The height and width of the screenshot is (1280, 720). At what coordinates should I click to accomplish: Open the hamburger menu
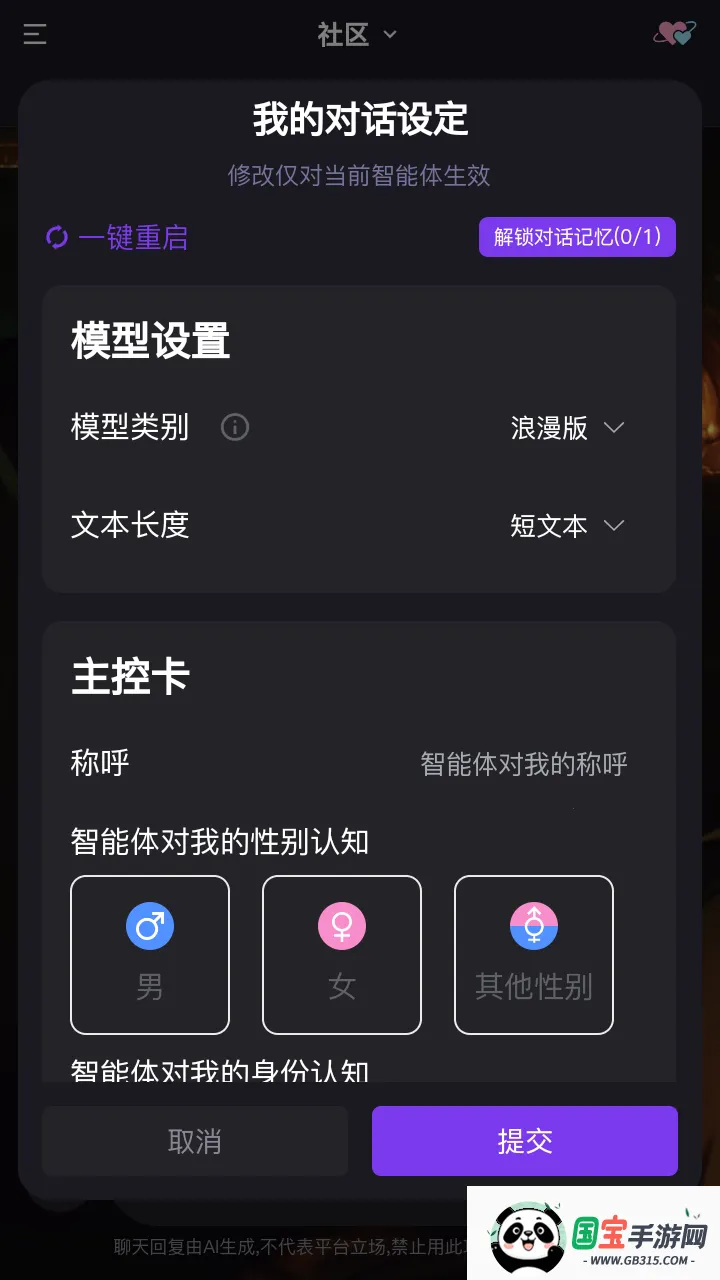coord(34,35)
